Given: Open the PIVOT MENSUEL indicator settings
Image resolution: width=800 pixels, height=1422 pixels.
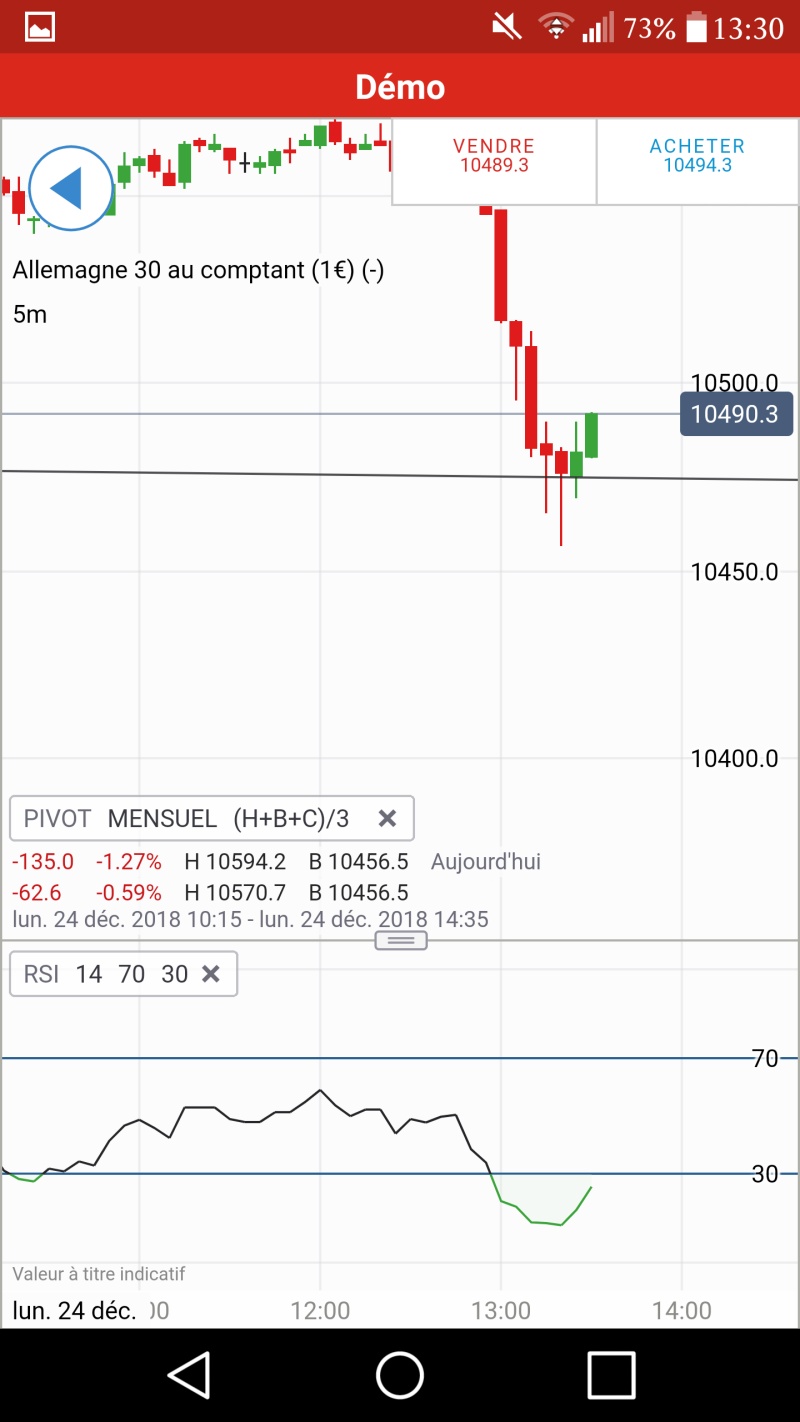Looking at the screenshot, I should [190, 819].
